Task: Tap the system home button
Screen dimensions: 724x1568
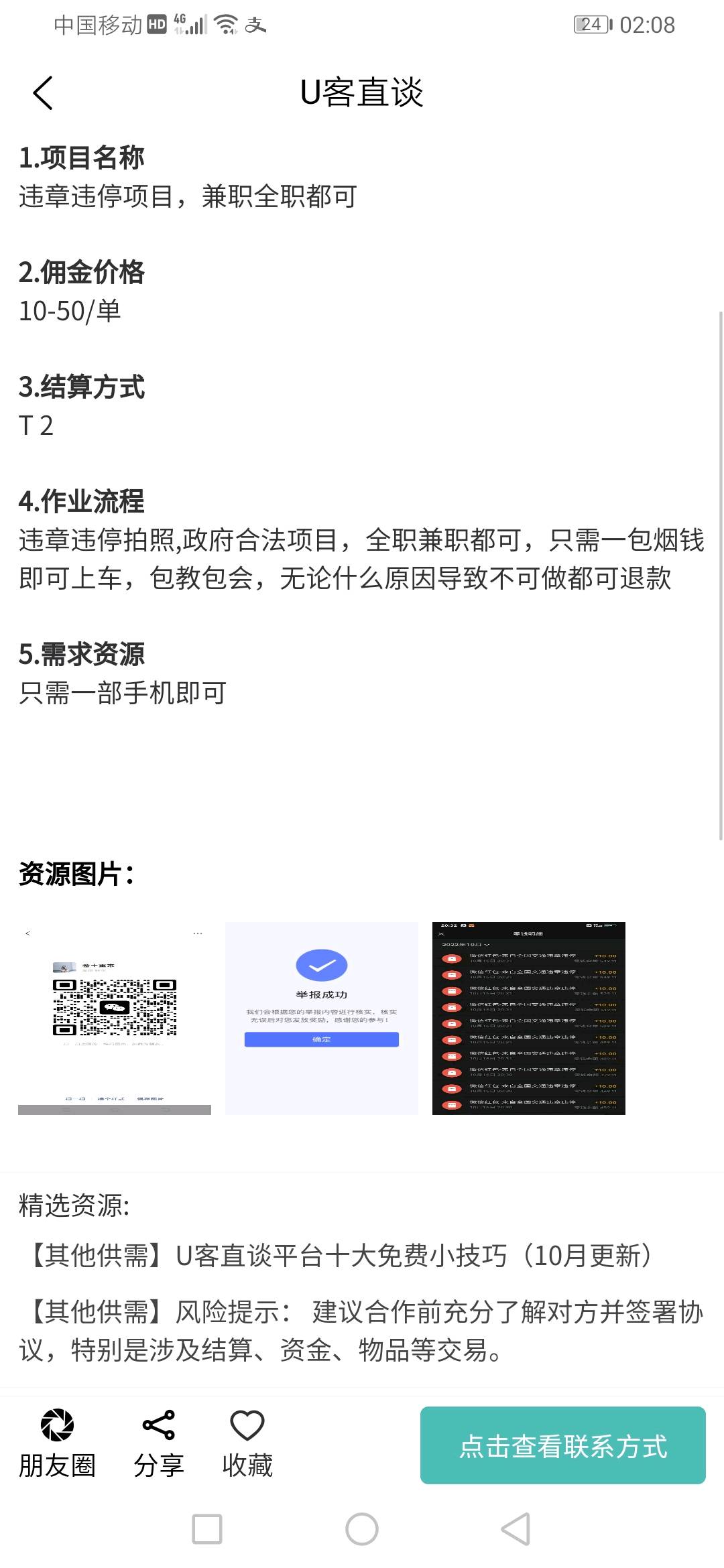Action: 362,1529
